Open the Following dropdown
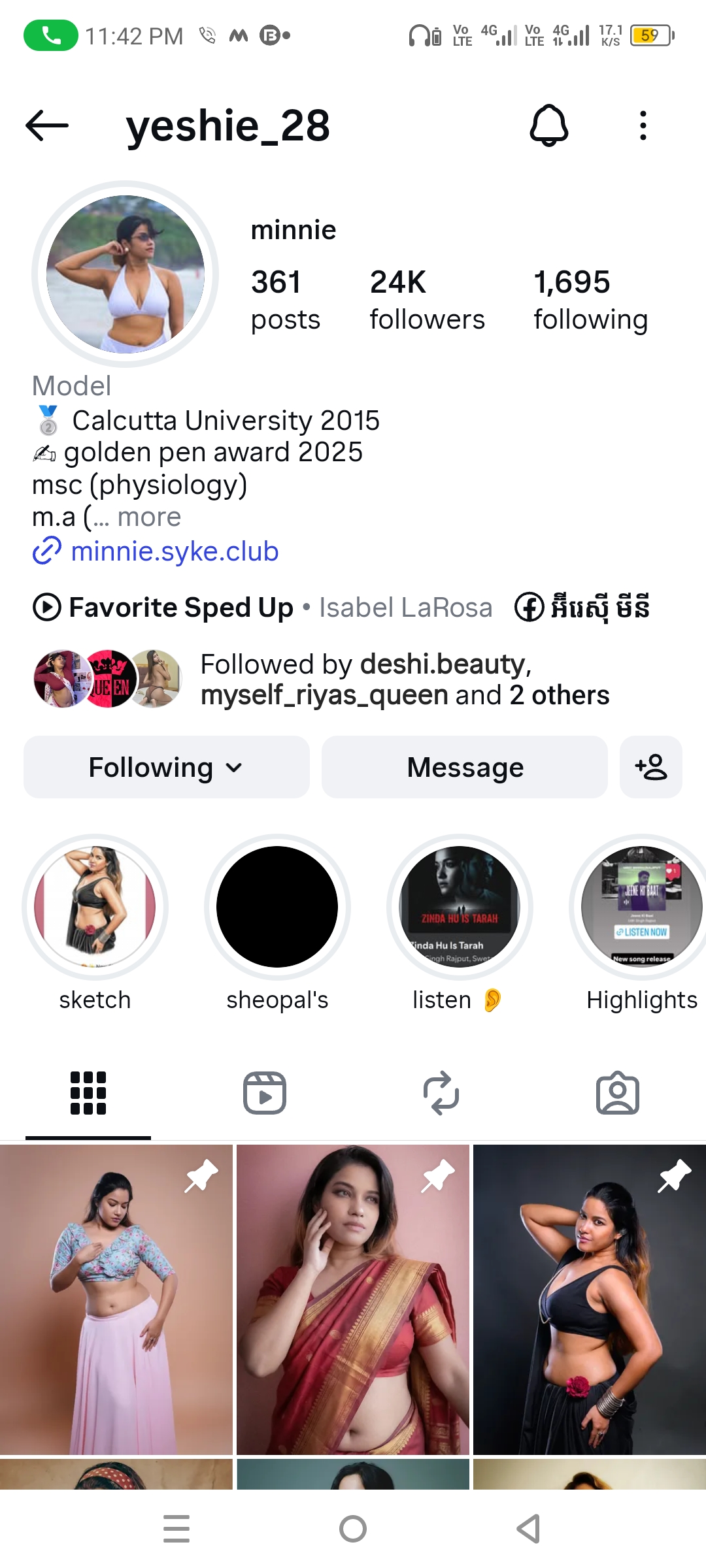The height and width of the screenshot is (1568, 706). click(x=166, y=768)
